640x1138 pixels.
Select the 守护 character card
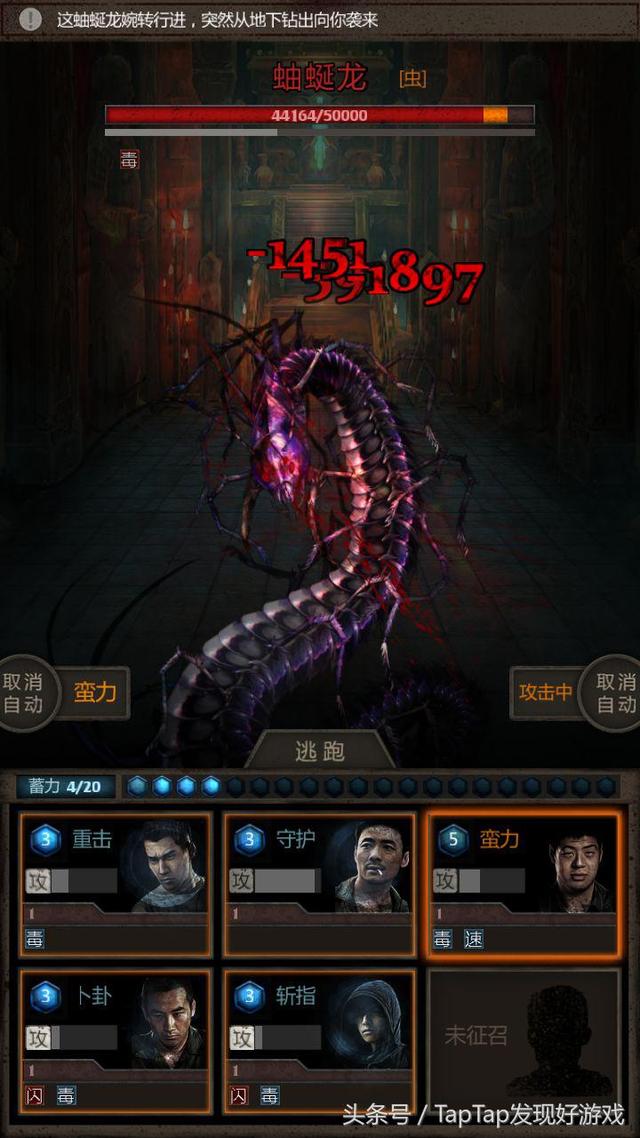[x=320, y=885]
